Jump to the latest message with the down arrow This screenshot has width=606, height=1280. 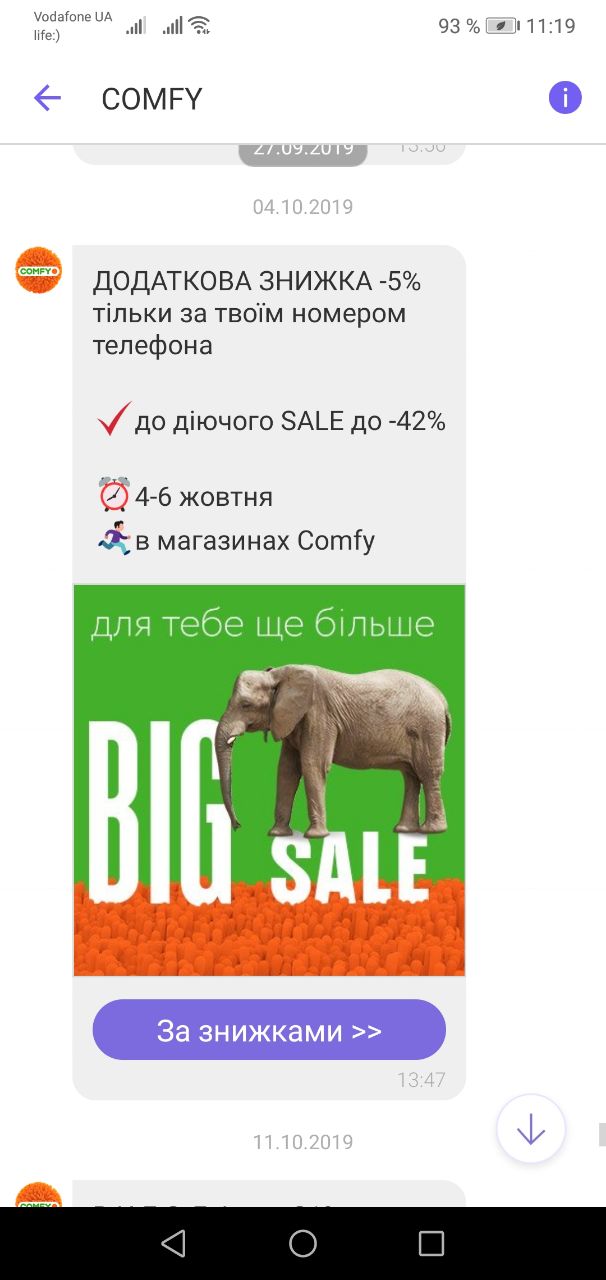(531, 1129)
